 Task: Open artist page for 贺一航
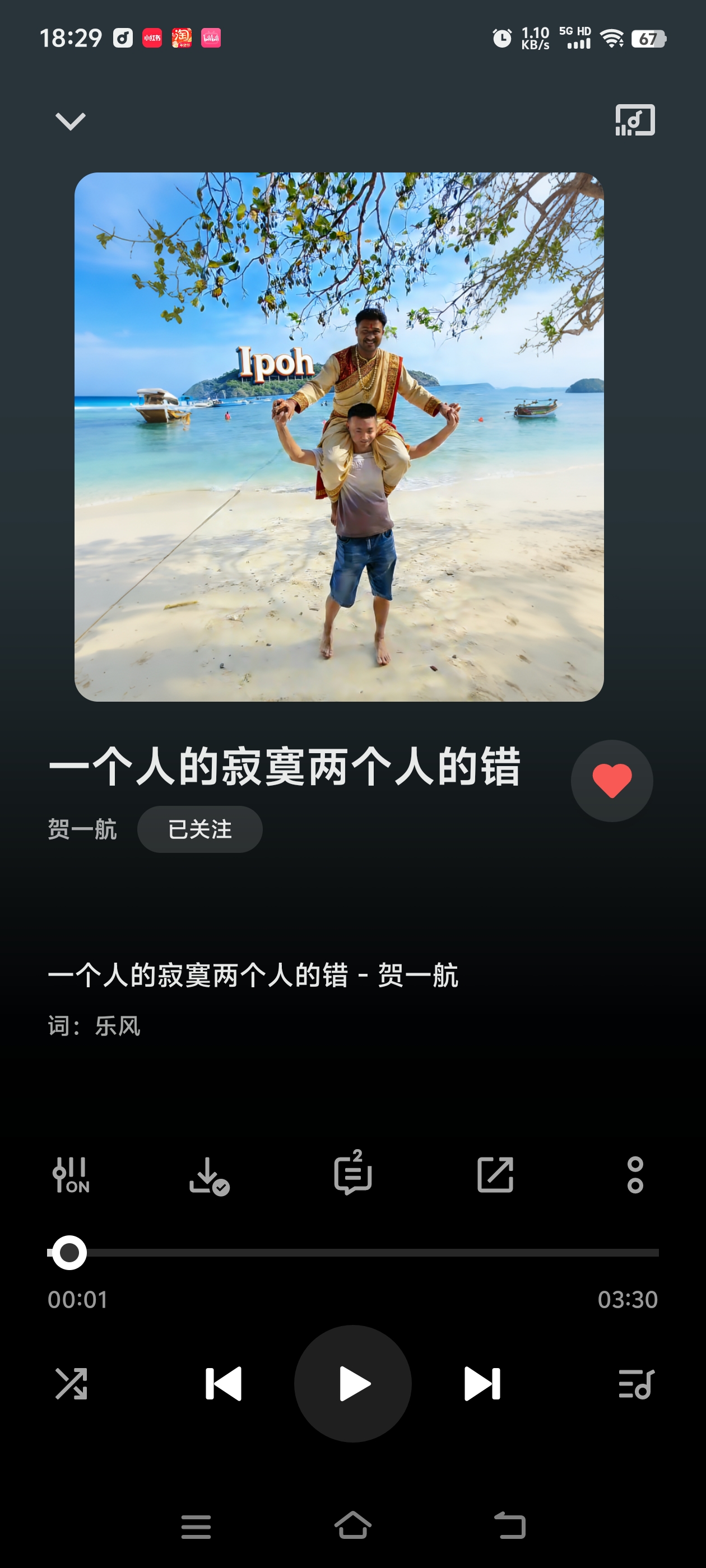[x=82, y=829]
